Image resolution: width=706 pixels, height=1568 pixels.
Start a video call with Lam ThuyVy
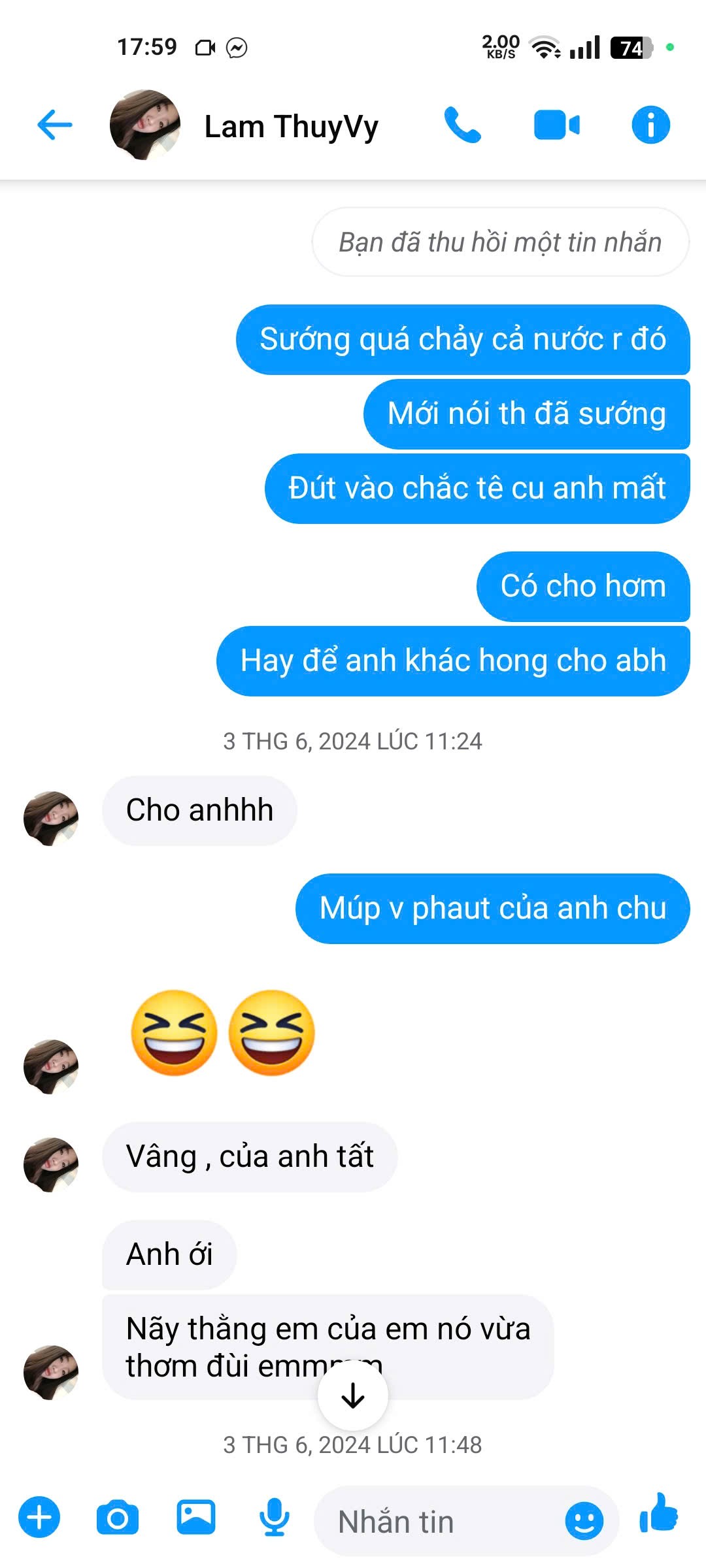556,125
